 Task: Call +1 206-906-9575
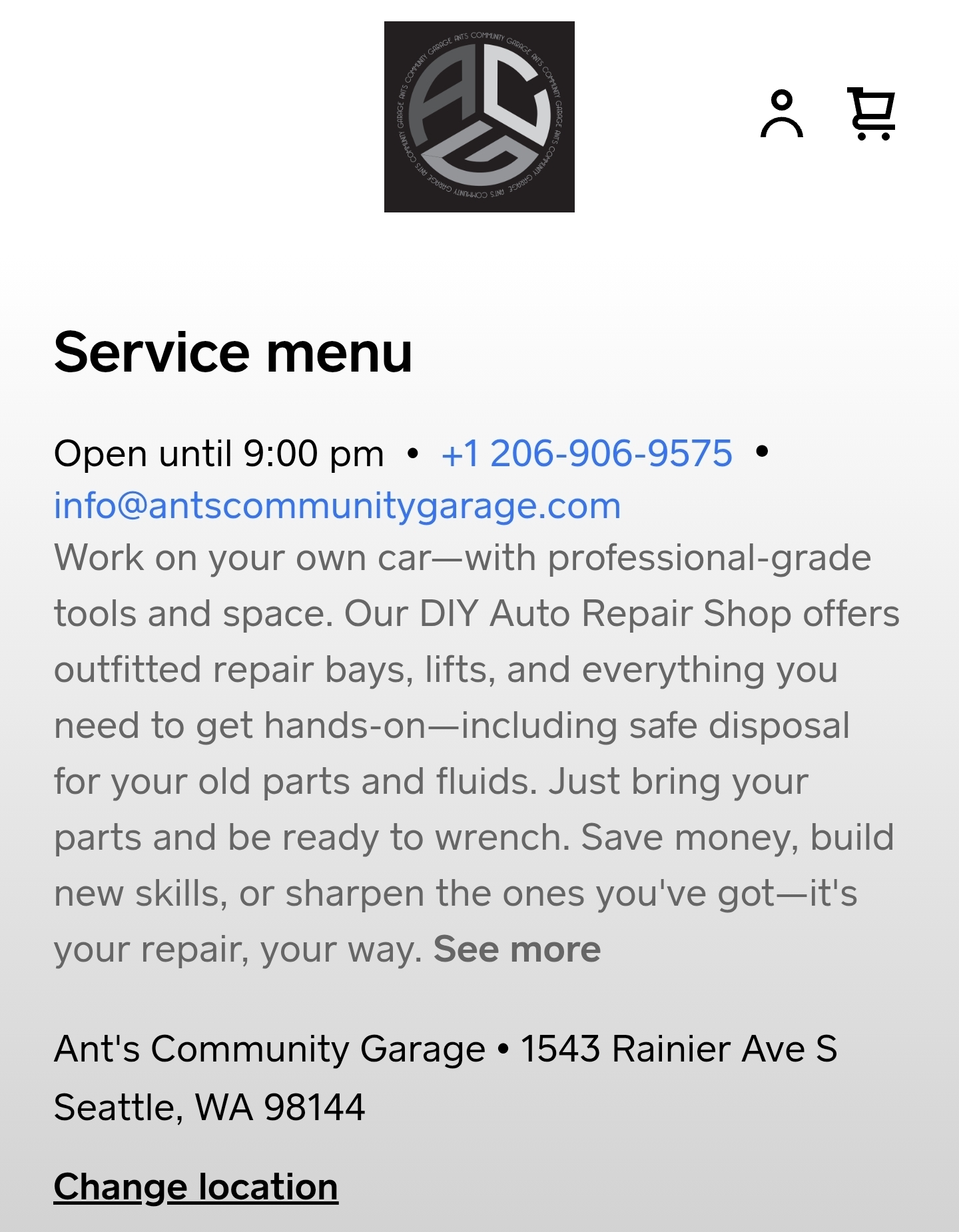coord(587,454)
